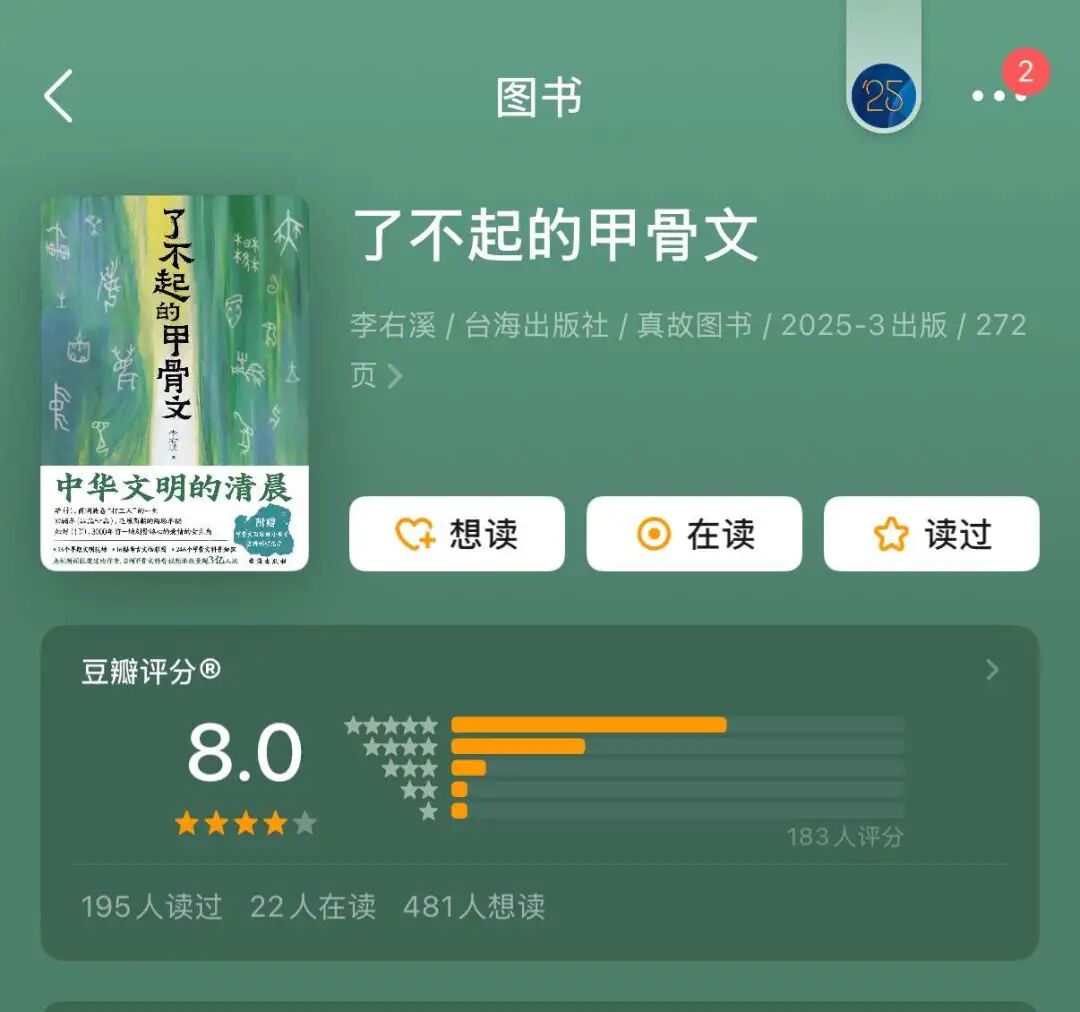The height and width of the screenshot is (1012, 1080).
Task: Mark the book as 在读
Action: point(694,534)
